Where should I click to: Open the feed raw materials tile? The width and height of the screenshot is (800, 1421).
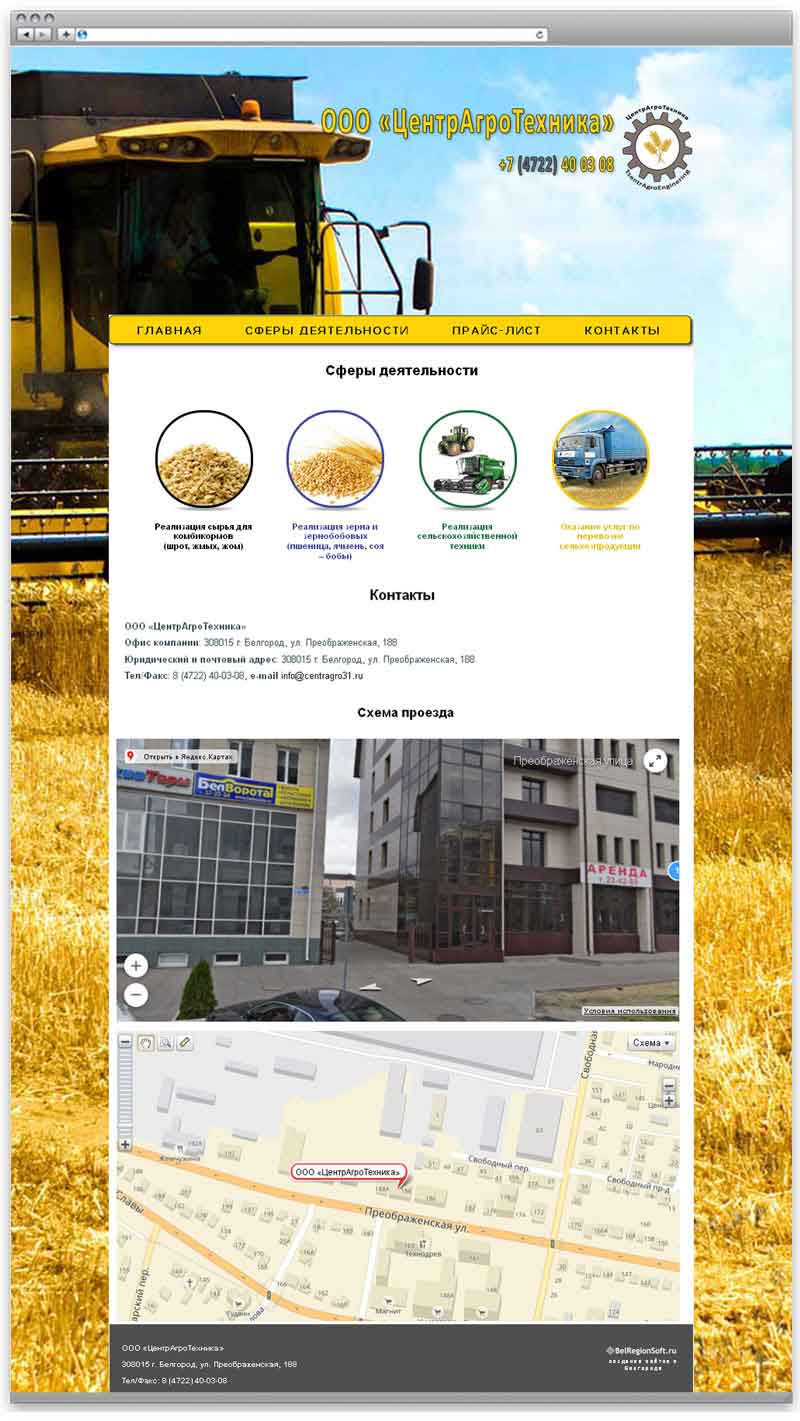(x=204, y=460)
